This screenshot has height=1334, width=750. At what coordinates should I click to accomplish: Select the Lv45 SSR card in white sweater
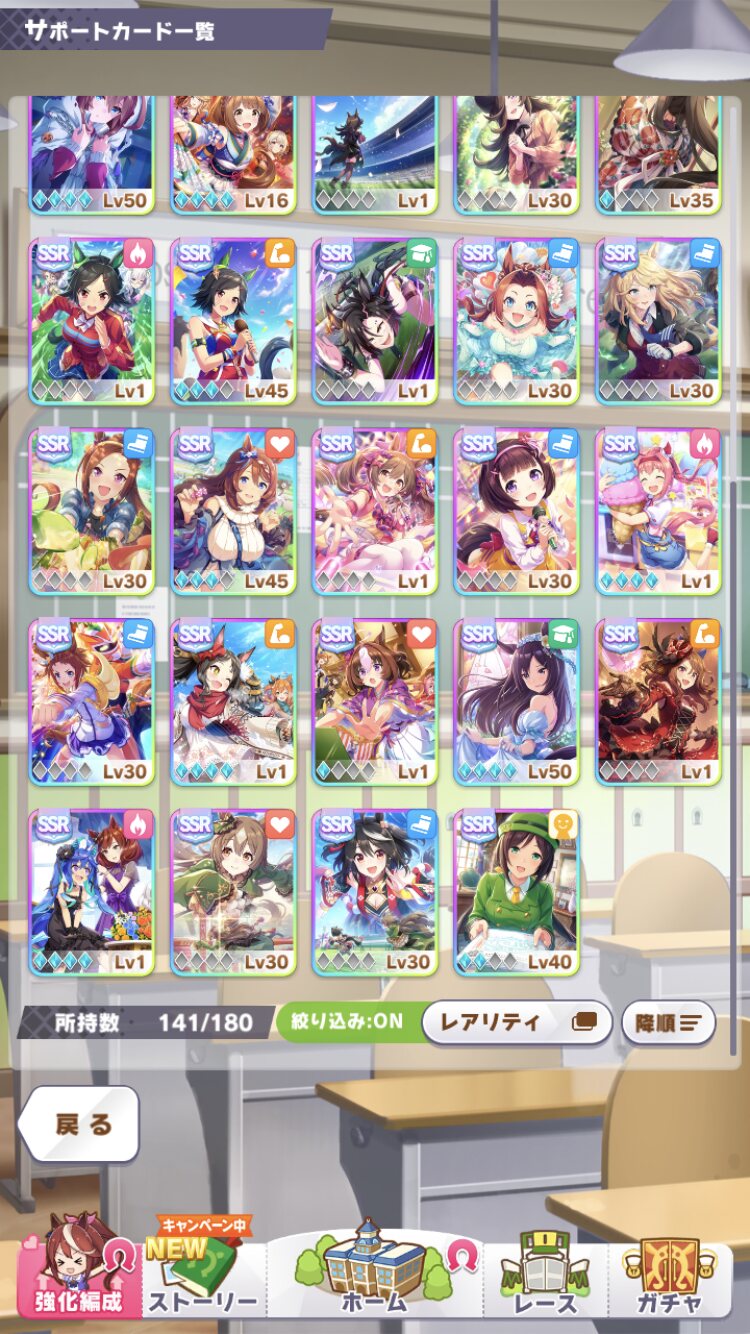(x=233, y=512)
